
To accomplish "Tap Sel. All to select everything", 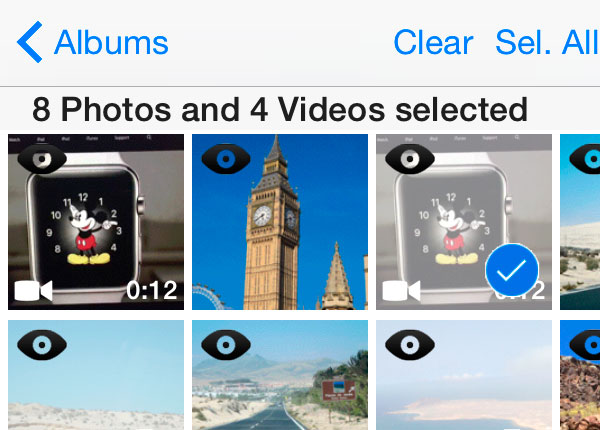I will pyautogui.click(x=546, y=43).
